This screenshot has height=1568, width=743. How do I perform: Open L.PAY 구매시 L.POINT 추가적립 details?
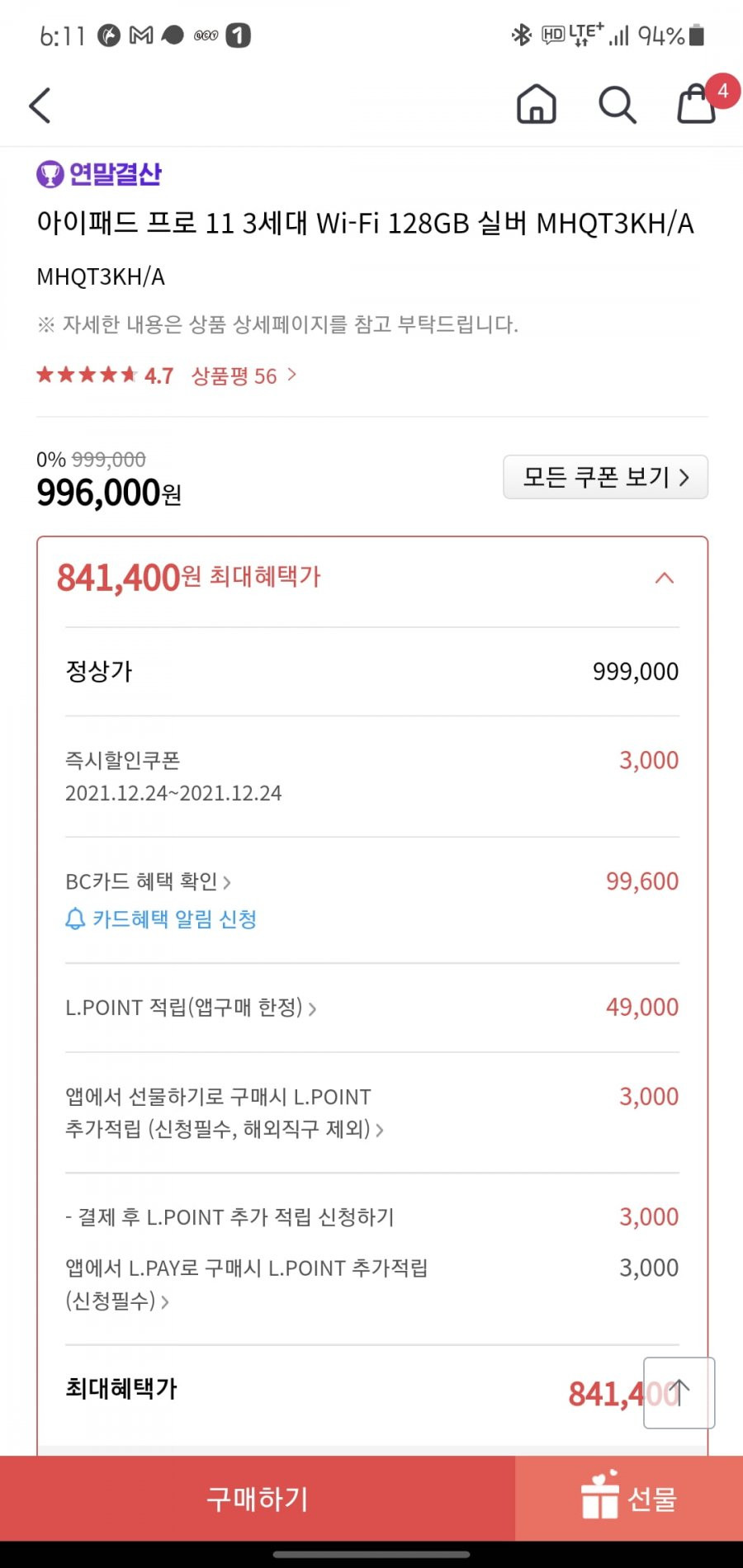(x=247, y=1284)
